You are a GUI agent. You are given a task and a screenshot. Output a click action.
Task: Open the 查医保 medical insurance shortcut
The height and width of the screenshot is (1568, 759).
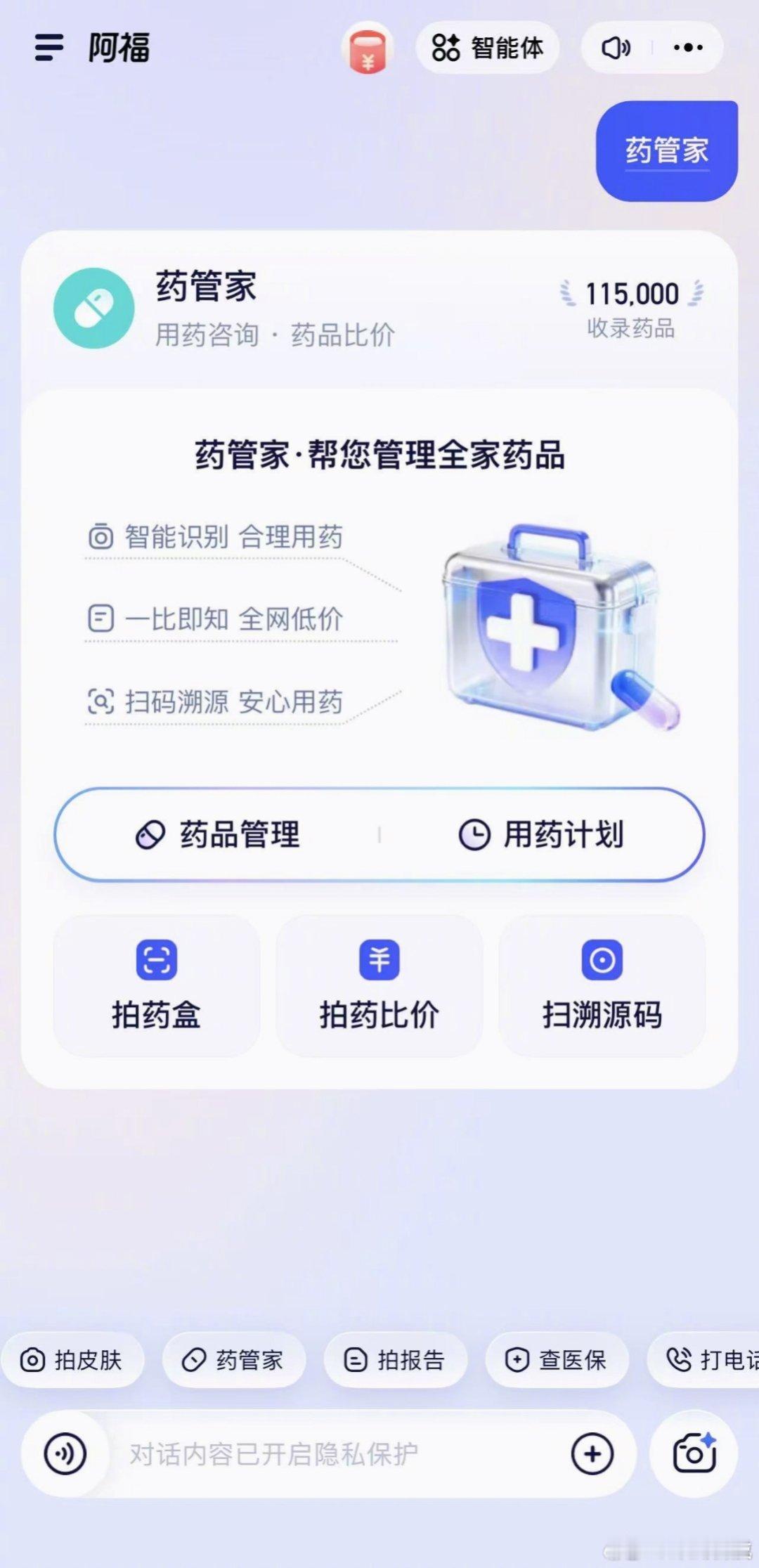point(557,1359)
